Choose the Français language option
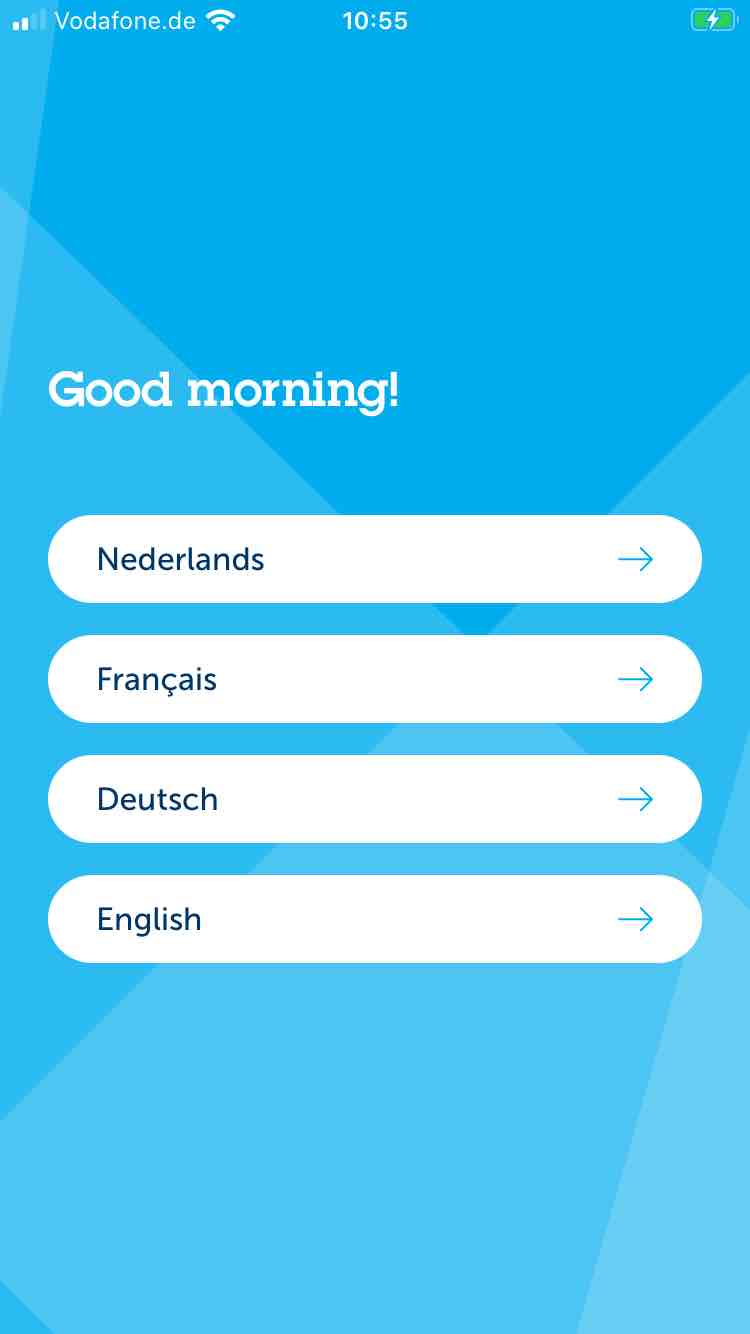Screen dimensions: 750x1334 (x=374, y=679)
